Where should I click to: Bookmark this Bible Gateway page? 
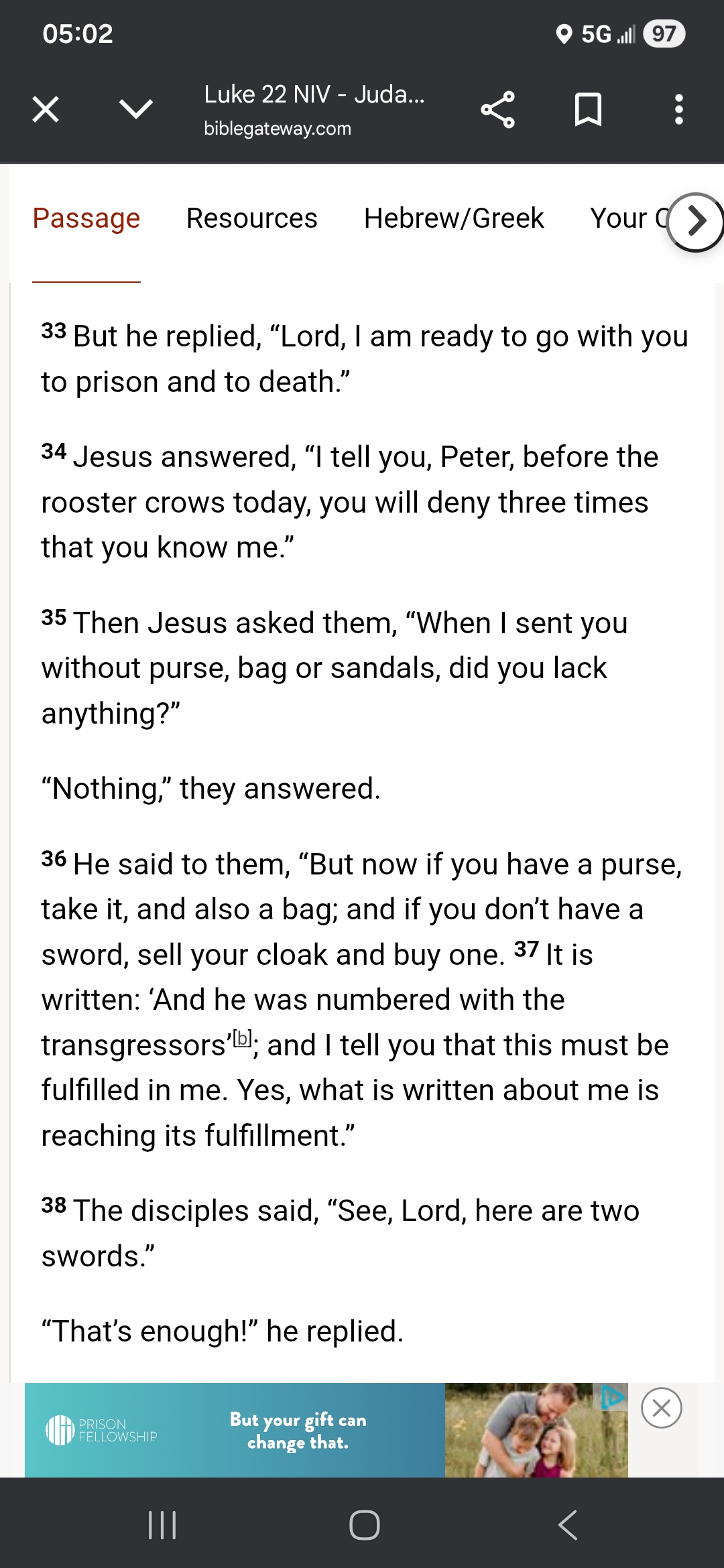(588, 110)
